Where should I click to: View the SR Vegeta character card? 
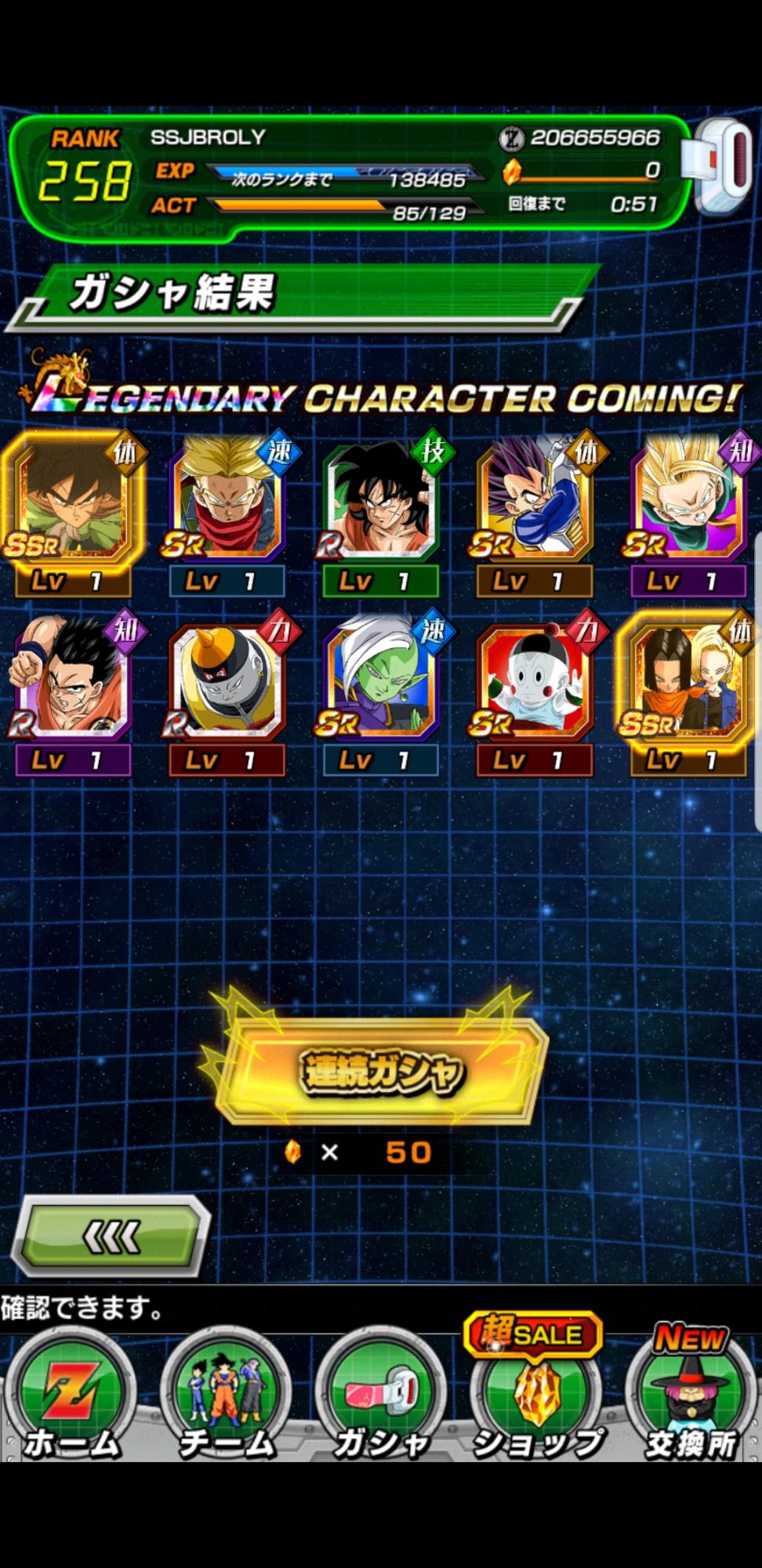pos(534,502)
